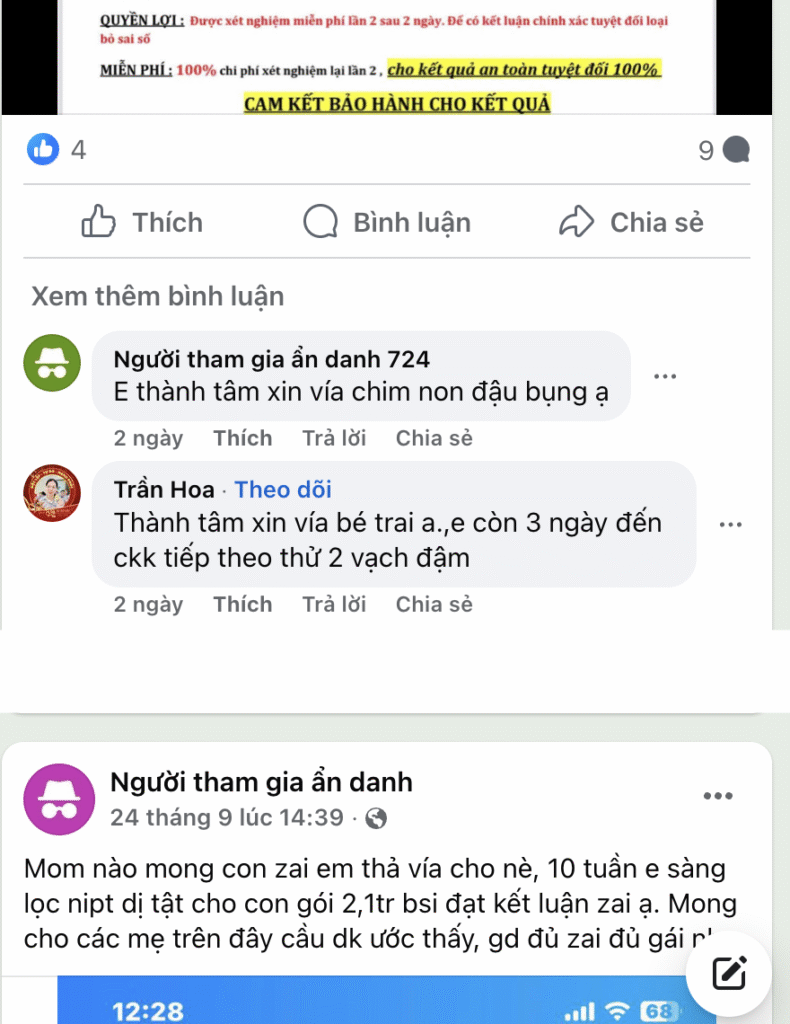Open the three-dot menu on the anonymous post
Screen dimensions: 790x1024
coord(718,795)
